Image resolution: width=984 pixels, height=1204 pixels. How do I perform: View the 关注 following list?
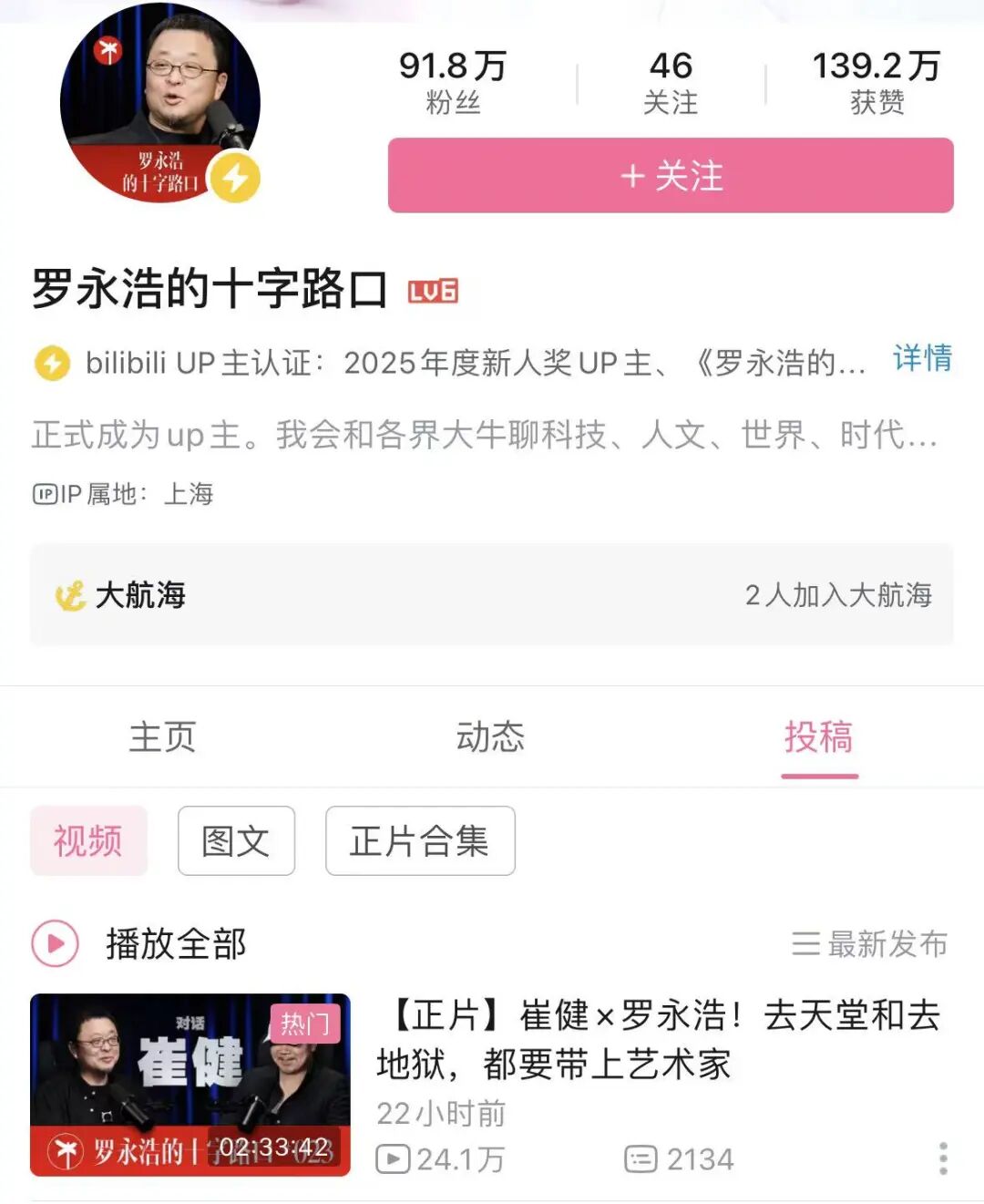click(671, 82)
